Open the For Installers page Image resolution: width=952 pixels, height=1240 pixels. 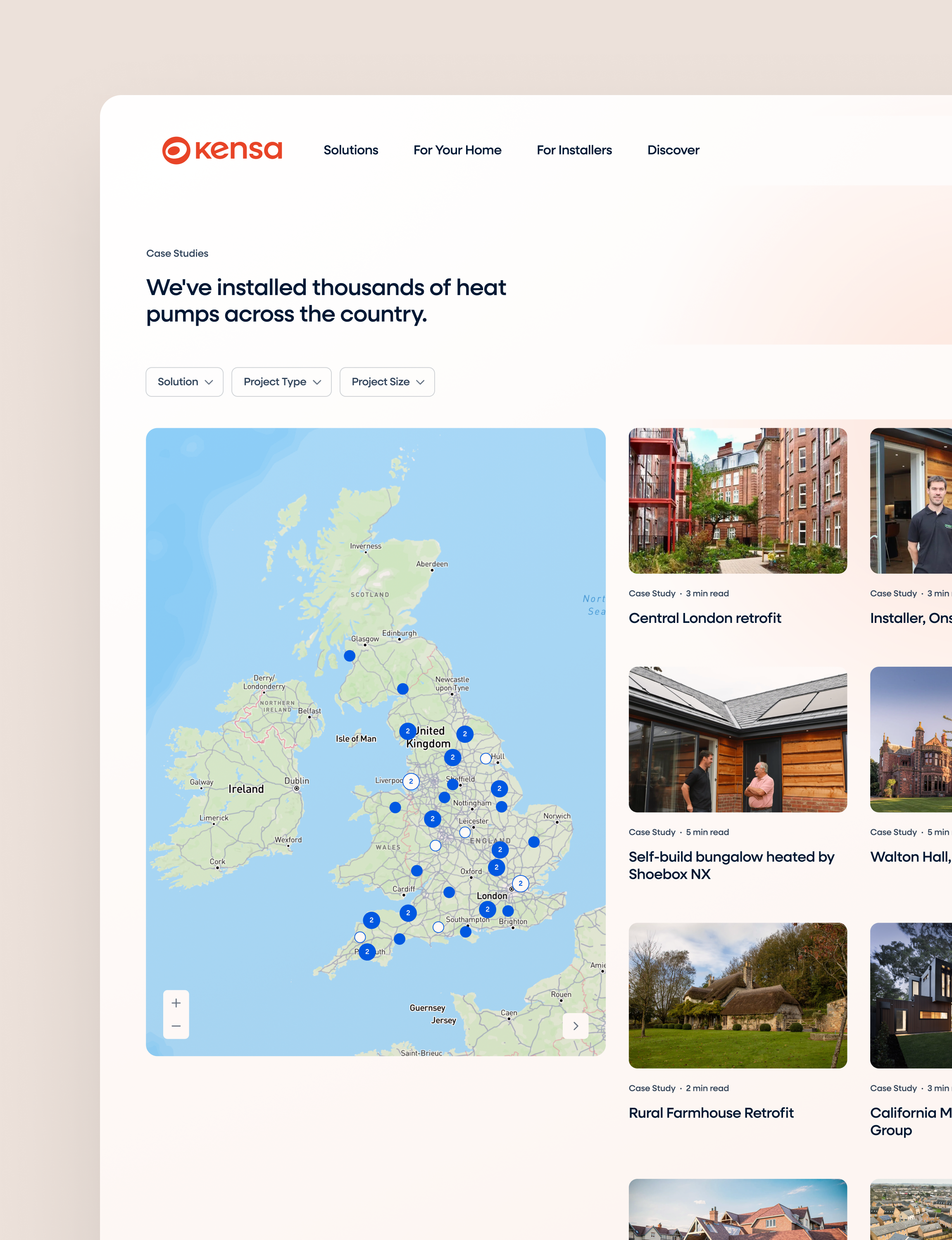[x=574, y=150]
